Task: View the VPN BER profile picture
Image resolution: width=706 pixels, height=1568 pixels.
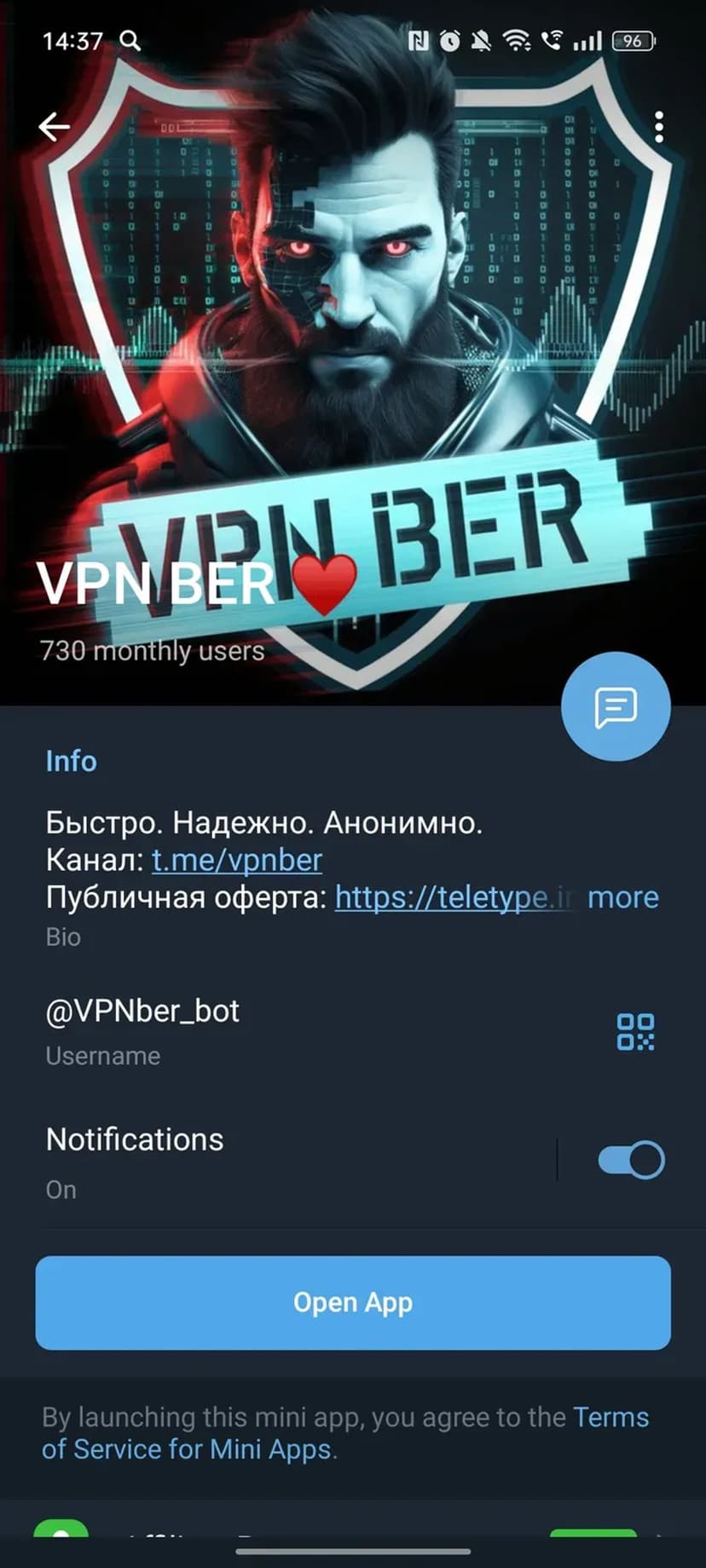Action: [x=353, y=324]
